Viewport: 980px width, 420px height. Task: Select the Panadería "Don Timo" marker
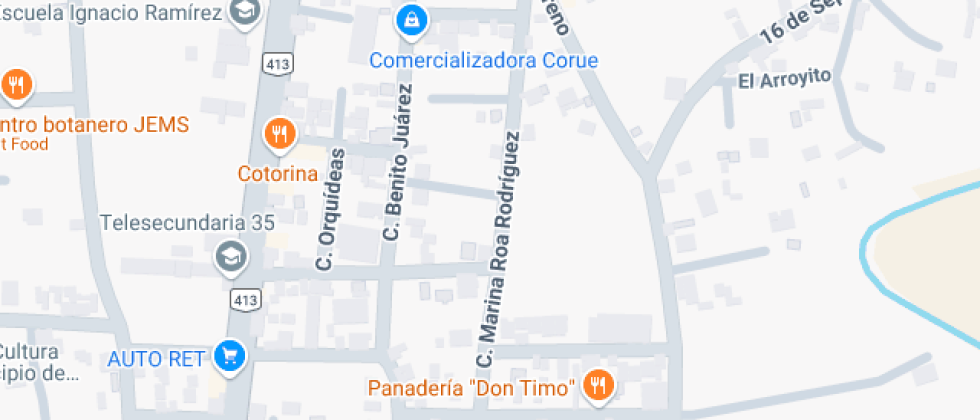(598, 385)
